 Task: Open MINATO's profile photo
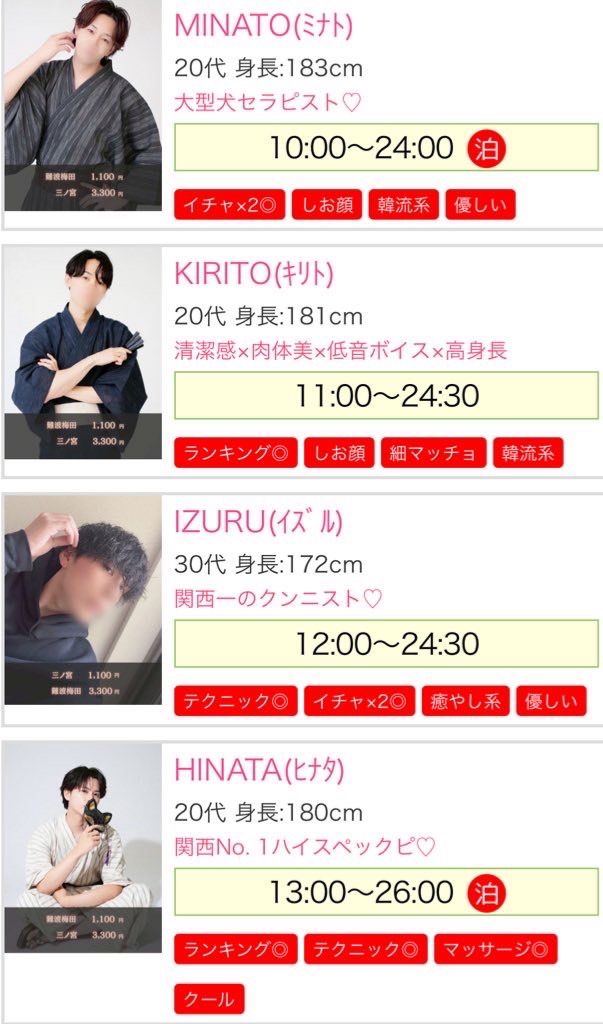click(x=82, y=105)
